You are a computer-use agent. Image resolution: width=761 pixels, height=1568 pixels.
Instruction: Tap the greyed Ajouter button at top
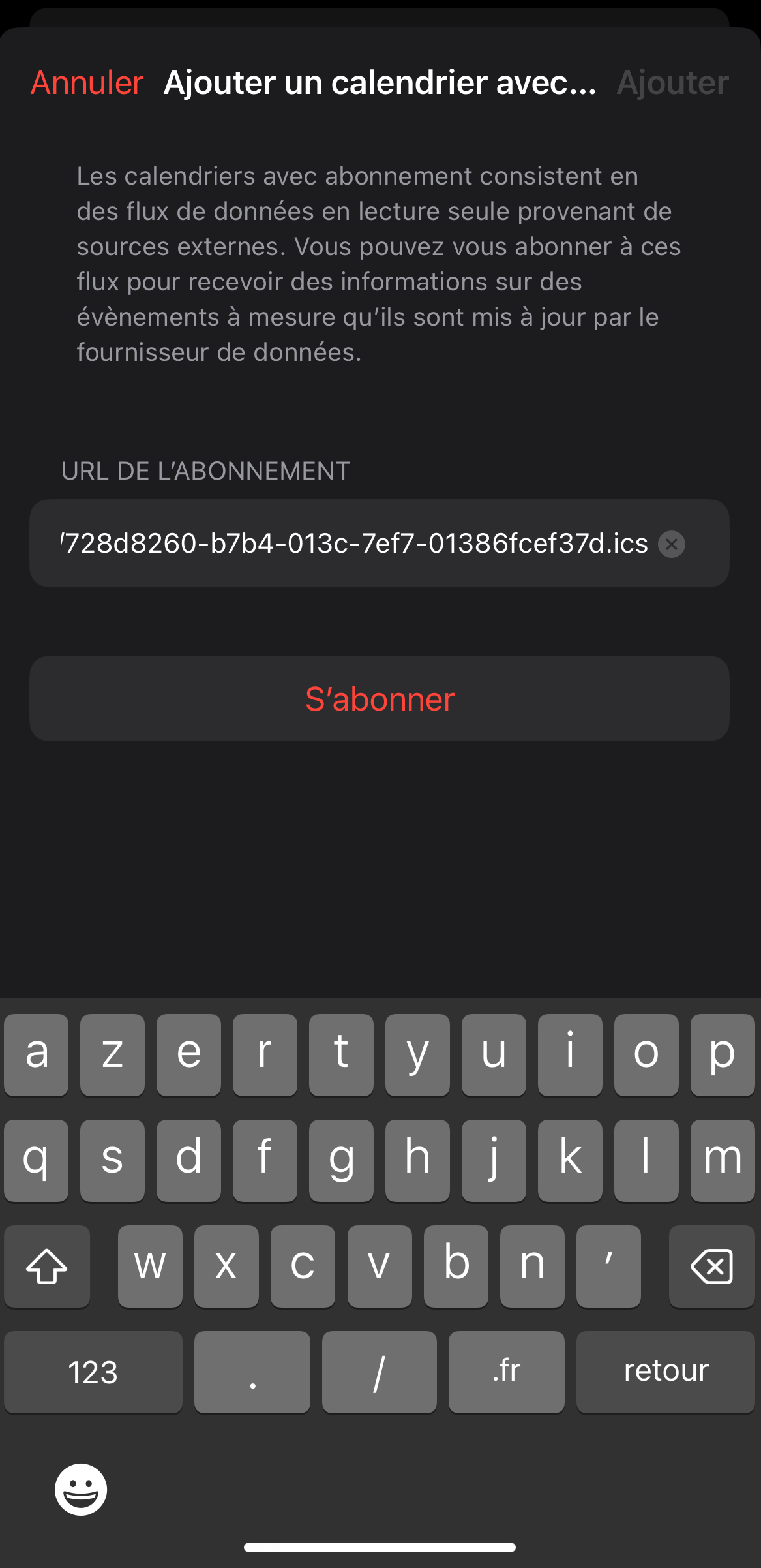point(672,83)
